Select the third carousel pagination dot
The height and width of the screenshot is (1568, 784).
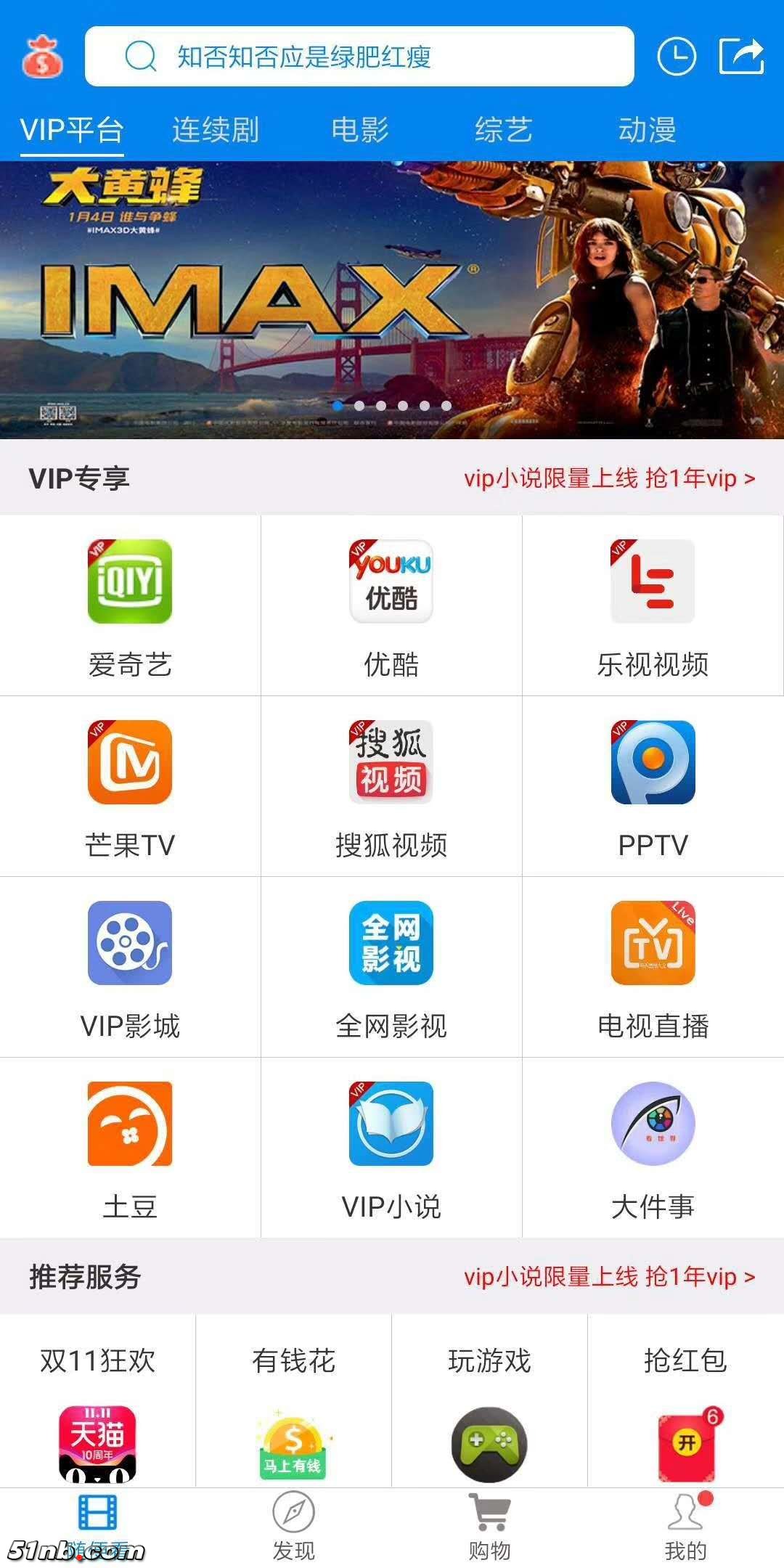click(381, 407)
